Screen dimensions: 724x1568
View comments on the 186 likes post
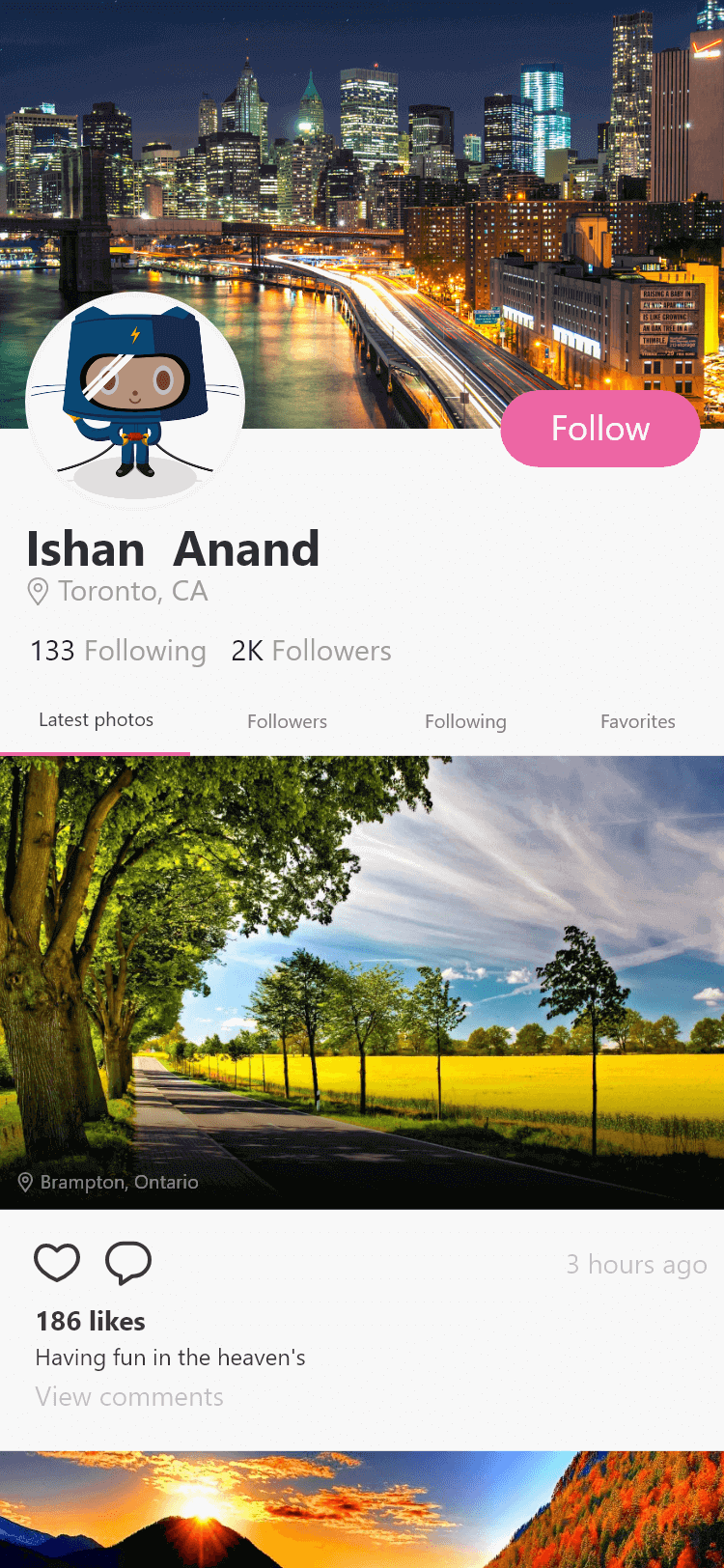129,1397
